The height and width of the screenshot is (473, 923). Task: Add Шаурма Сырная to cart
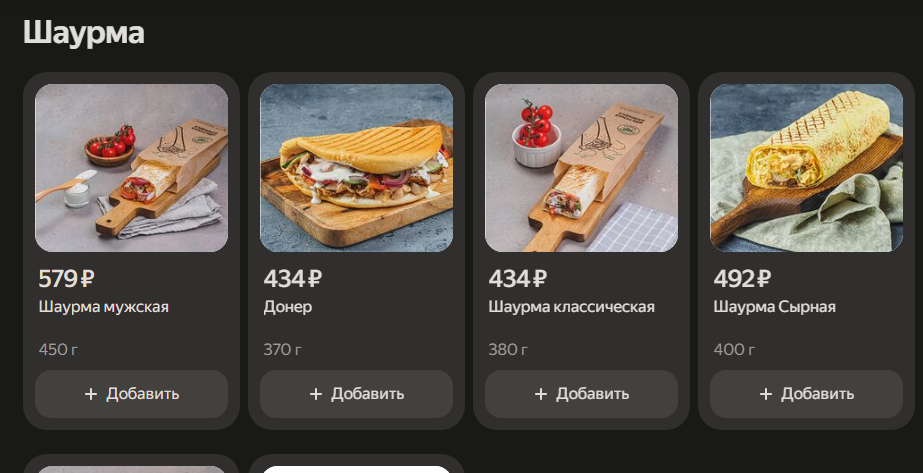click(806, 394)
